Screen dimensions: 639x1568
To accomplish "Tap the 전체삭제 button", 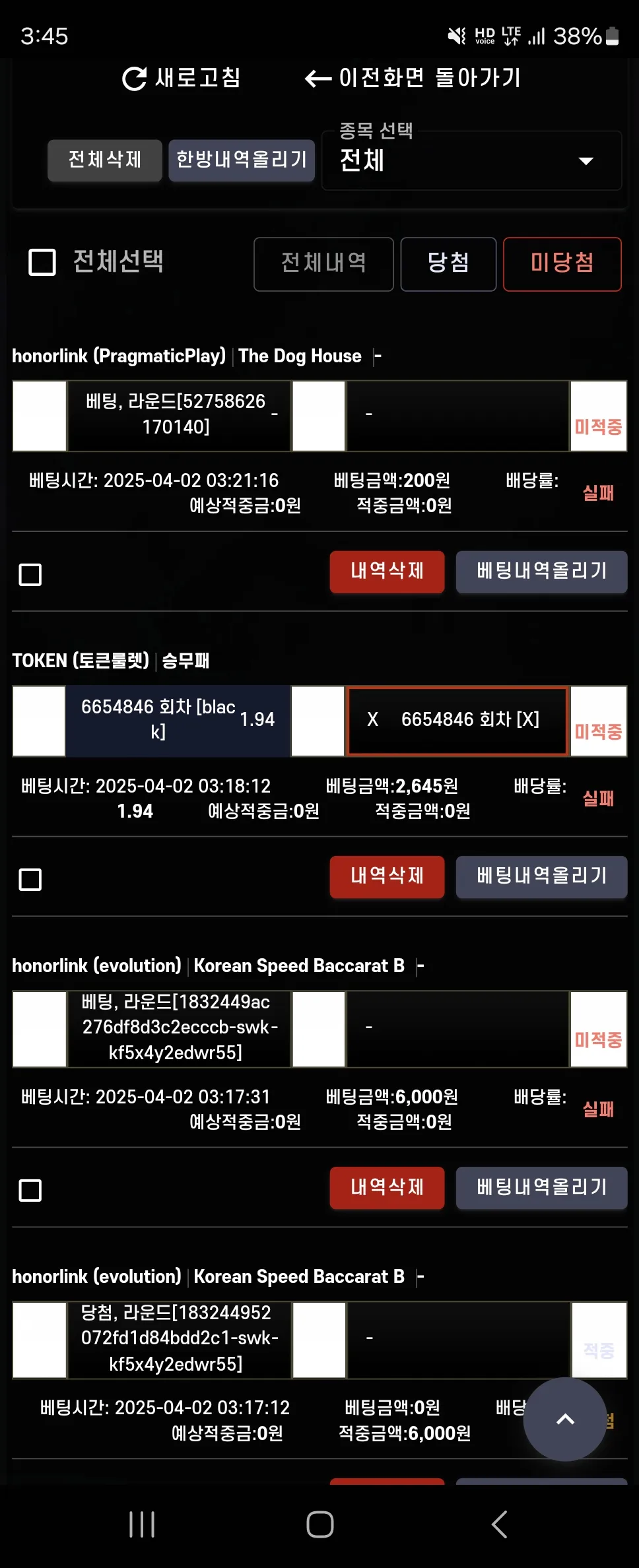I will click(105, 160).
